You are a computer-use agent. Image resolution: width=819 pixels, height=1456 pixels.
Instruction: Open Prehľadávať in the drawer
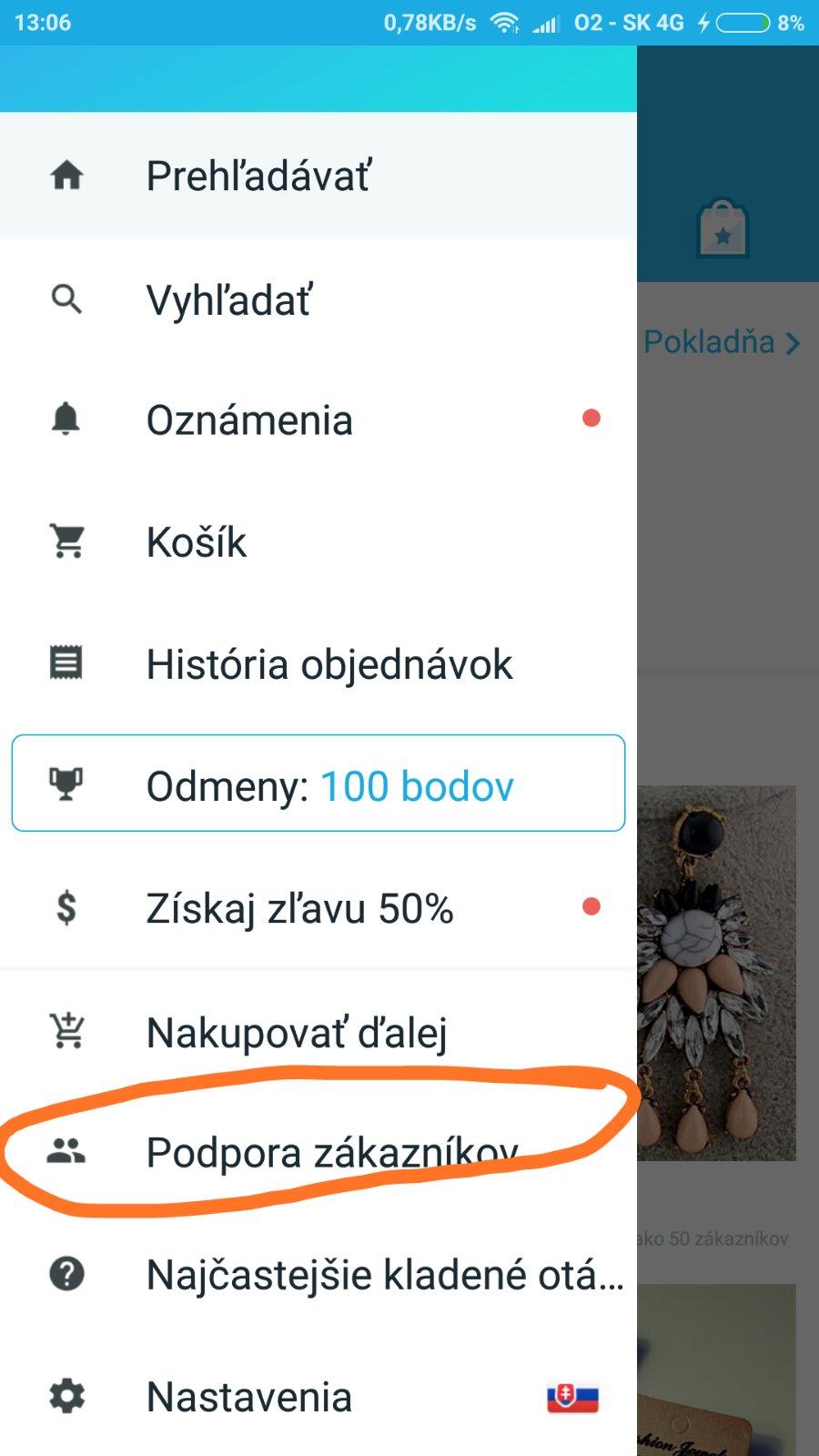259,176
